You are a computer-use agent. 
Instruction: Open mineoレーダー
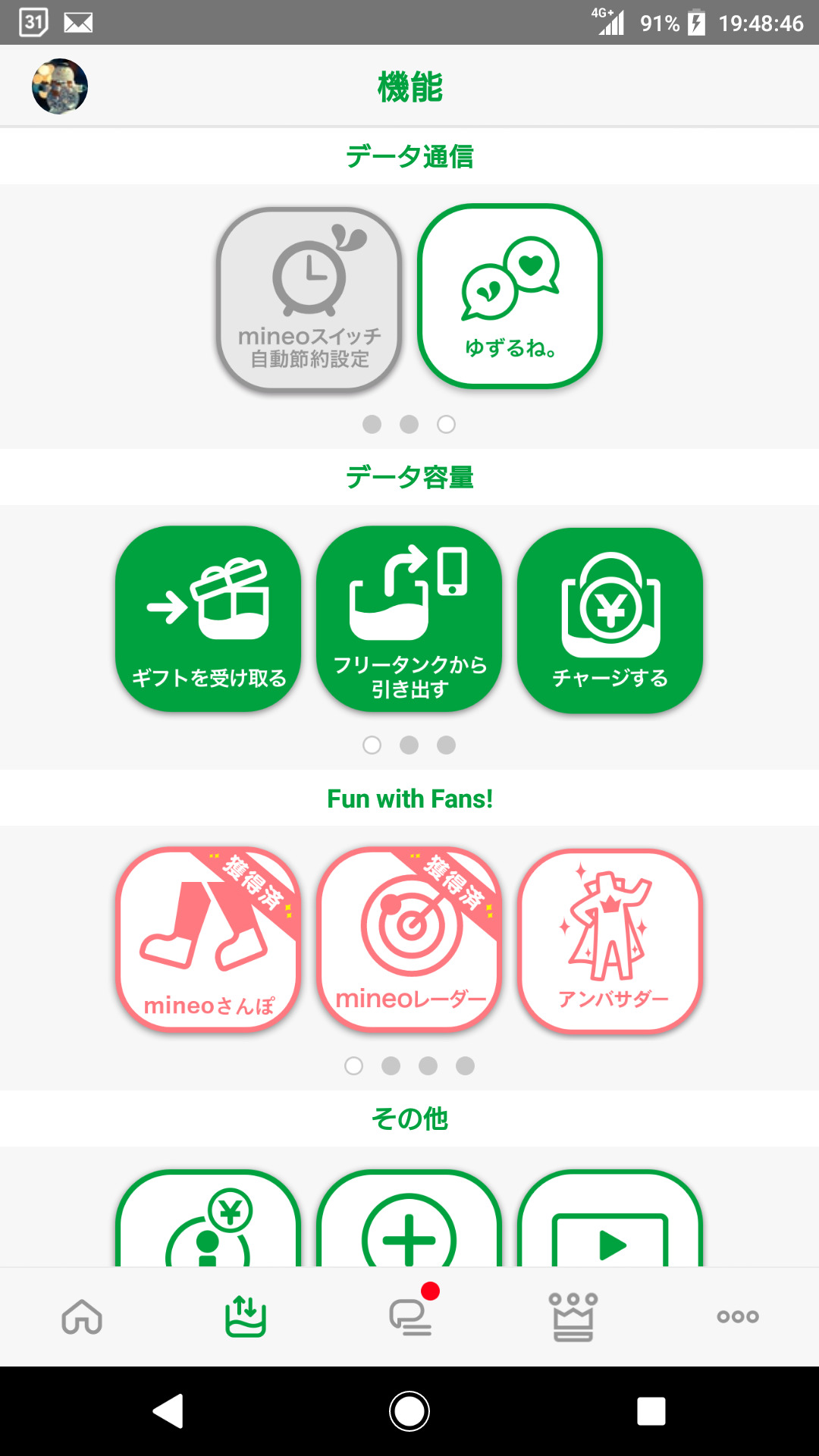pos(409,940)
